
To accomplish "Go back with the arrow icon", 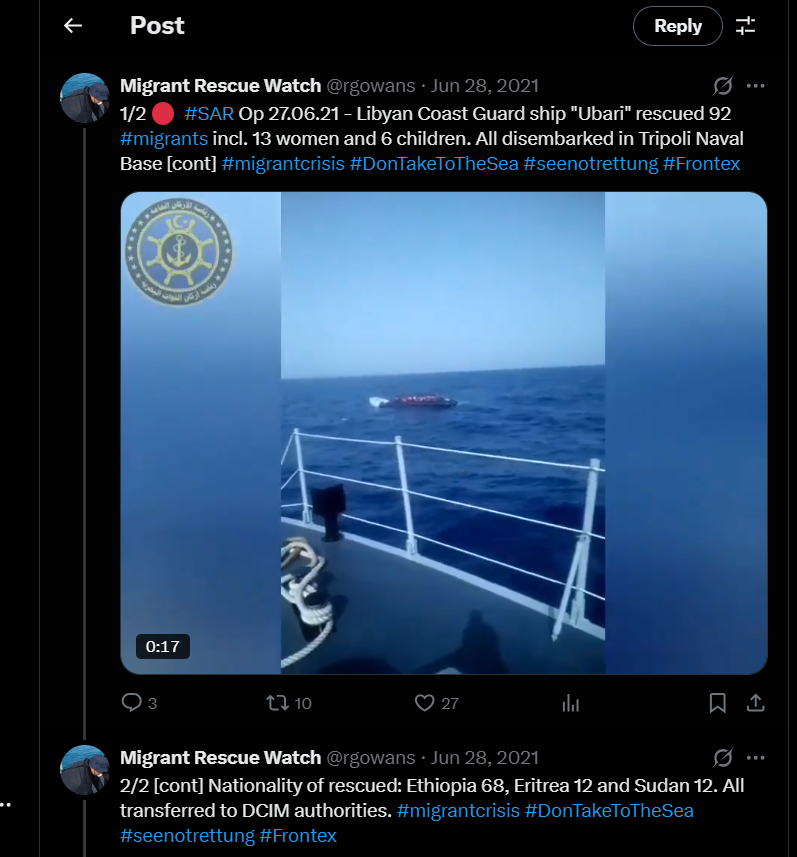I will [x=73, y=26].
